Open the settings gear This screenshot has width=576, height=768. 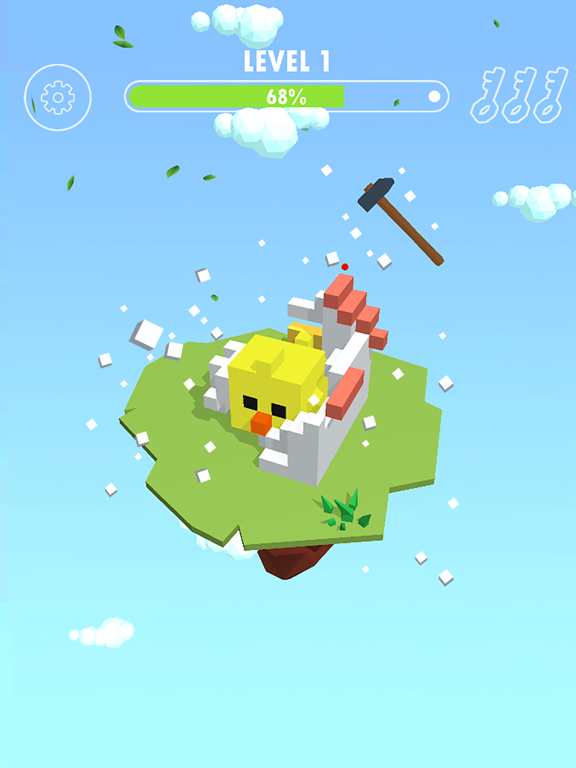tap(58, 97)
